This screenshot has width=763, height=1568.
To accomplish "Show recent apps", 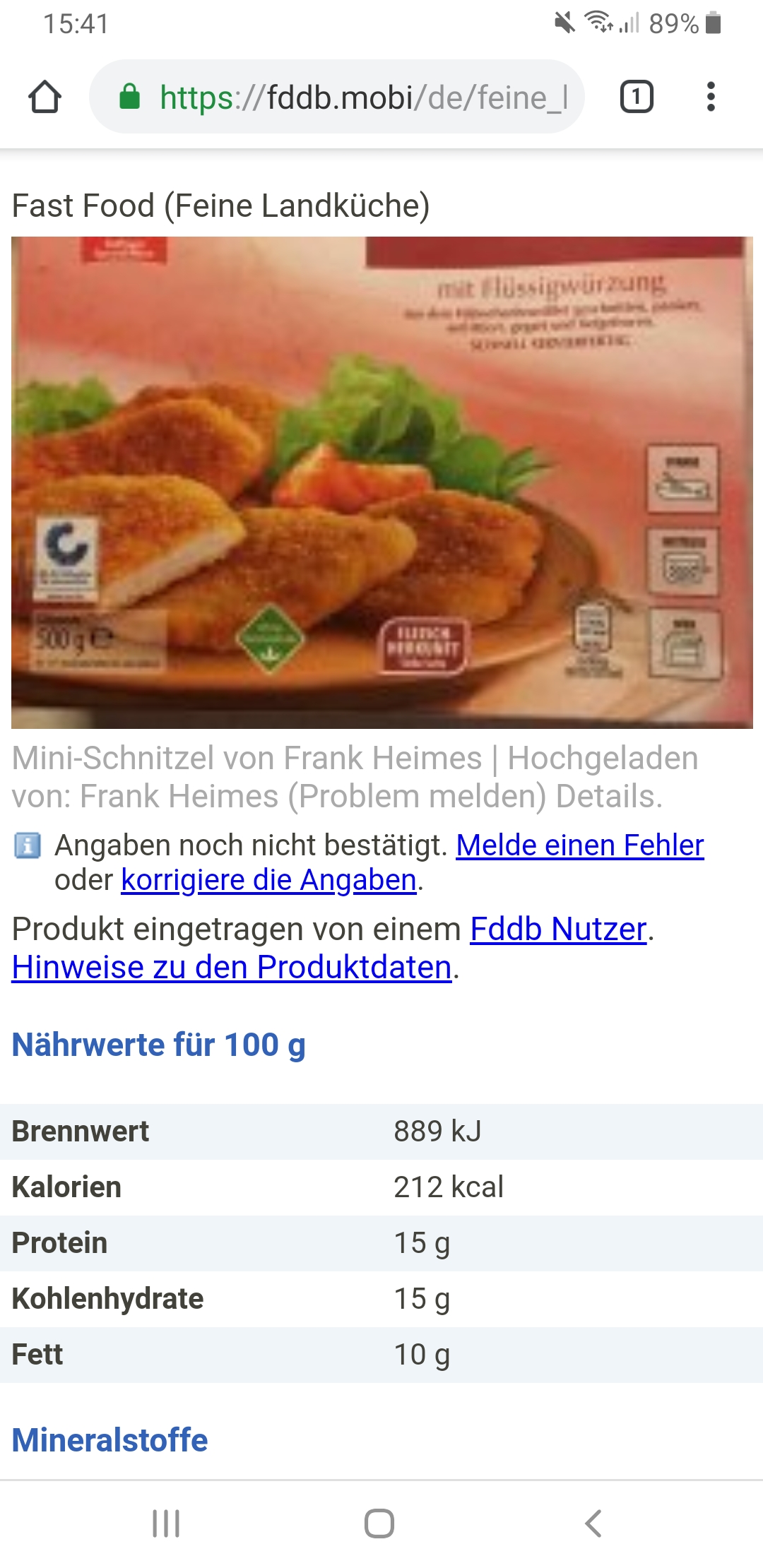I will [x=166, y=1524].
